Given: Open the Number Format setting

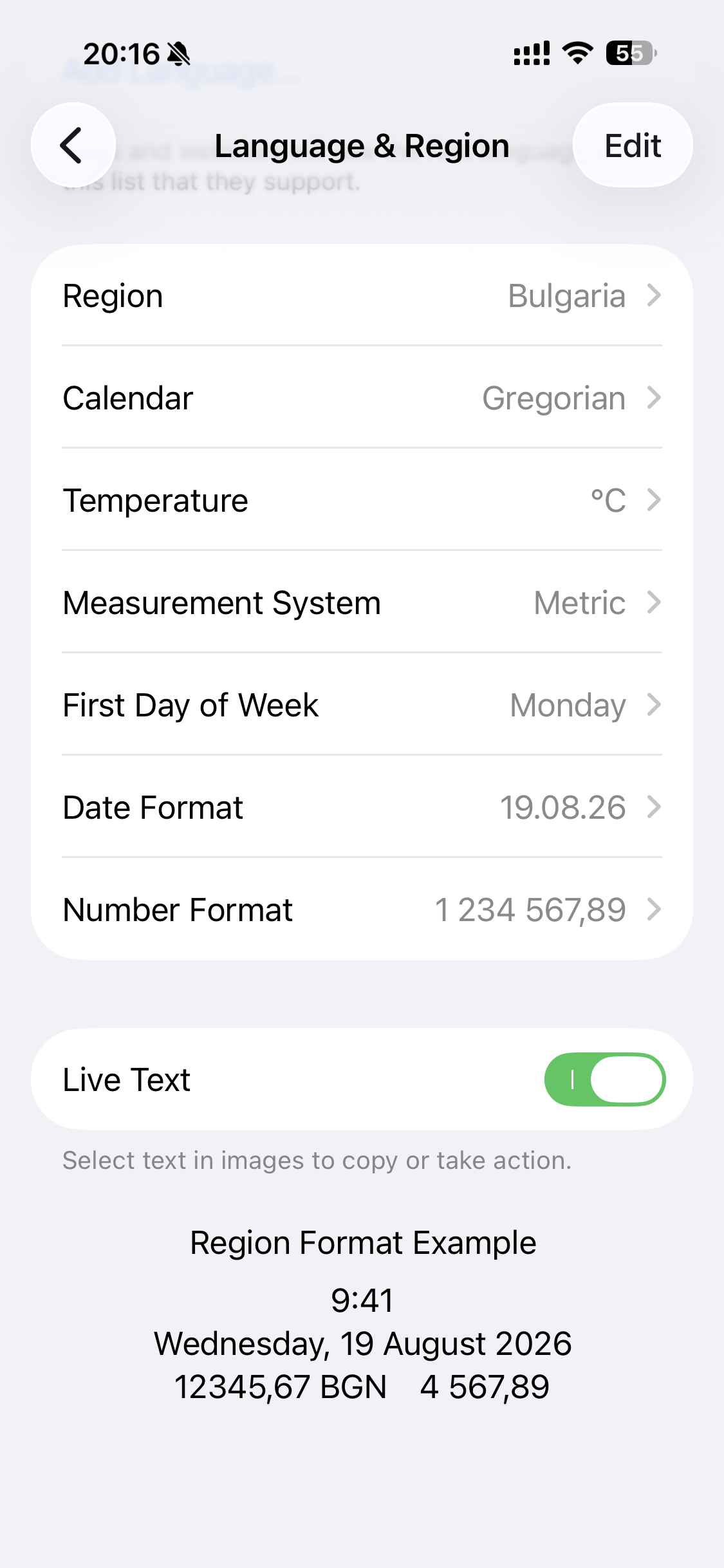Looking at the screenshot, I should [x=362, y=910].
